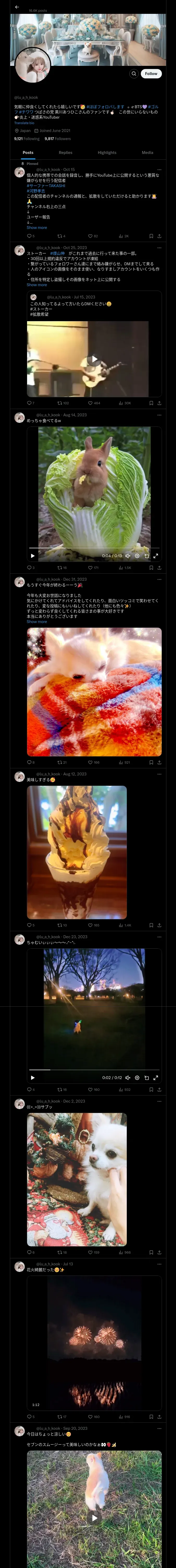Switch to the Replies tab
The image size is (176, 1568).
(65, 153)
